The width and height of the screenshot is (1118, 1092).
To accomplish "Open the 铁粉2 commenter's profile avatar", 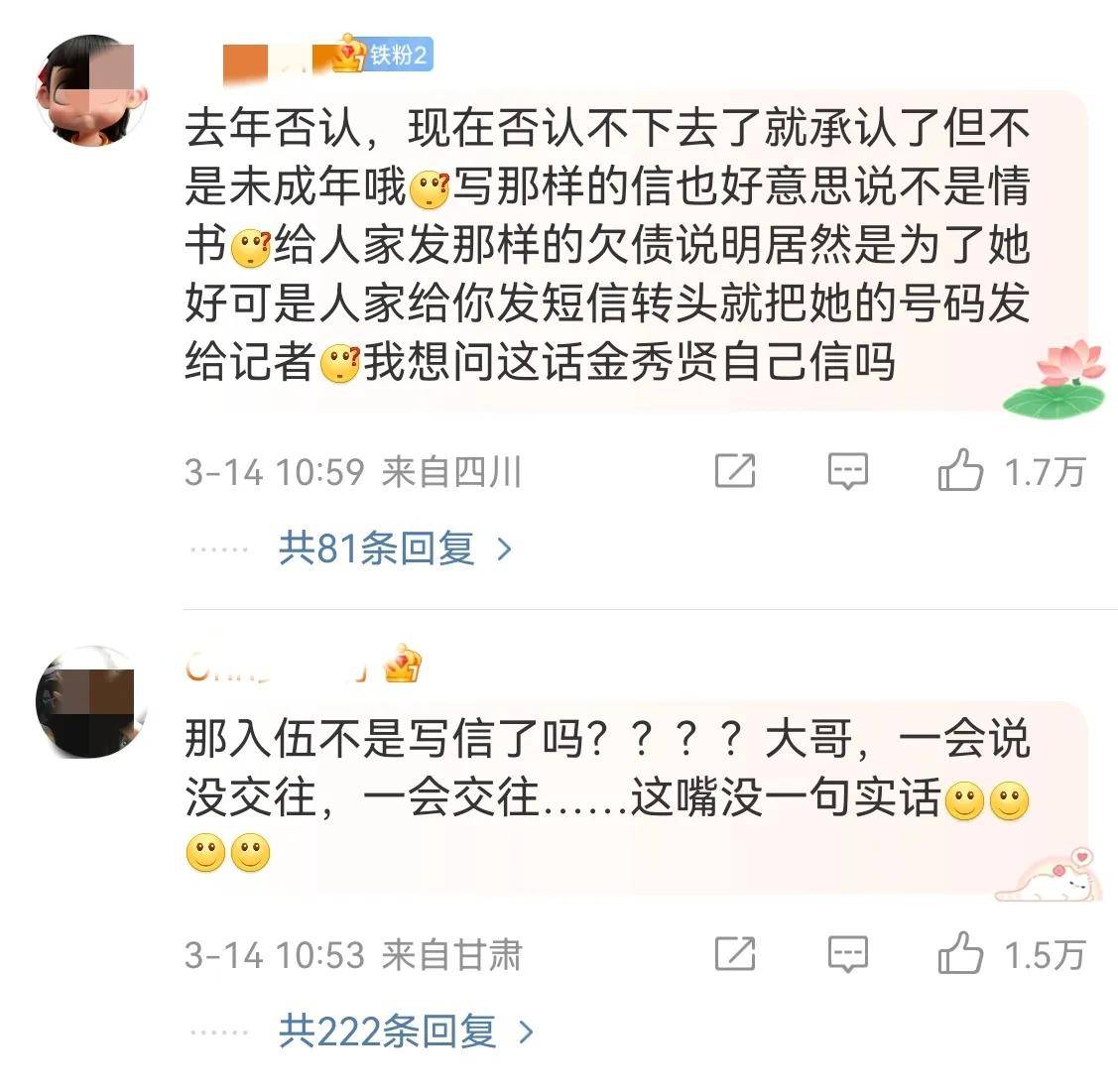I will pos(91,89).
